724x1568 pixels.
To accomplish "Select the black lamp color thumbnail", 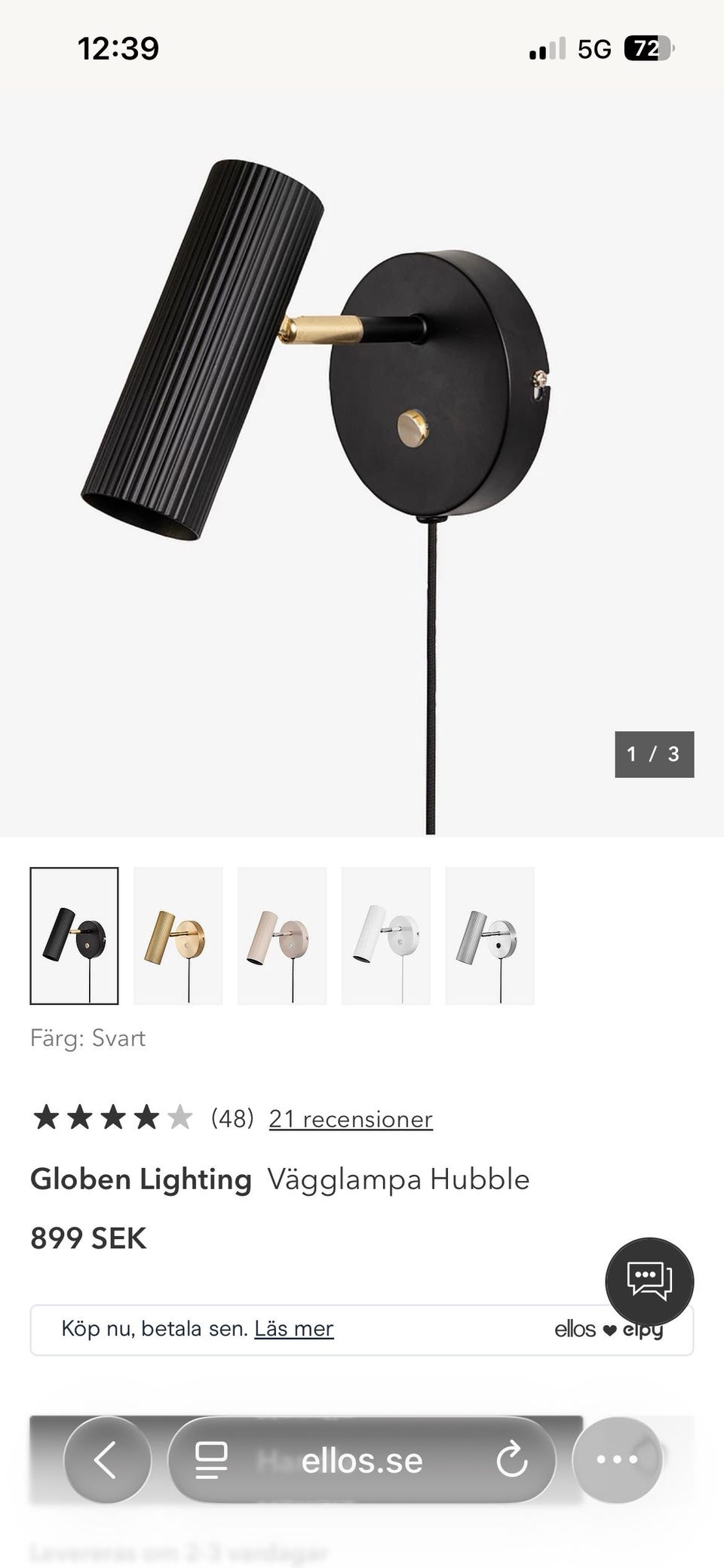I will 74,936.
